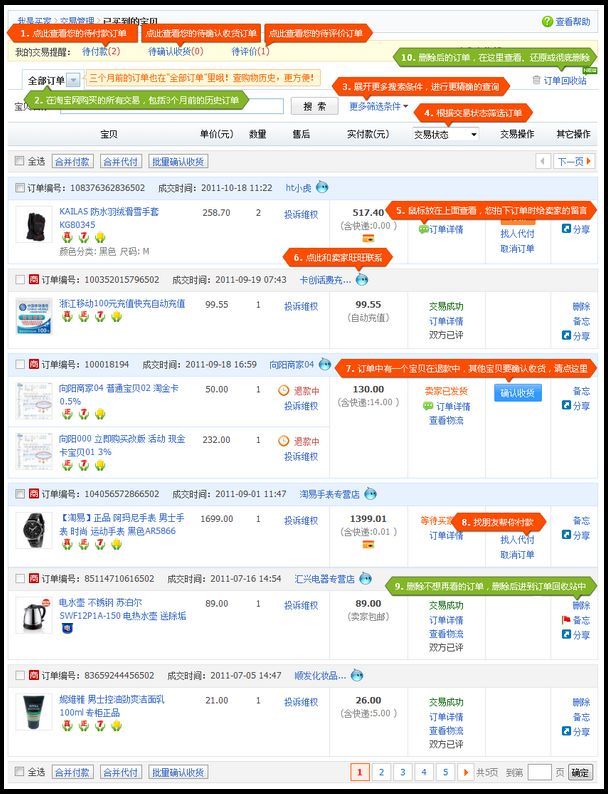Image resolution: width=608 pixels, height=794 pixels.
Task: Tap the 搜索 button
Action: coord(313,106)
